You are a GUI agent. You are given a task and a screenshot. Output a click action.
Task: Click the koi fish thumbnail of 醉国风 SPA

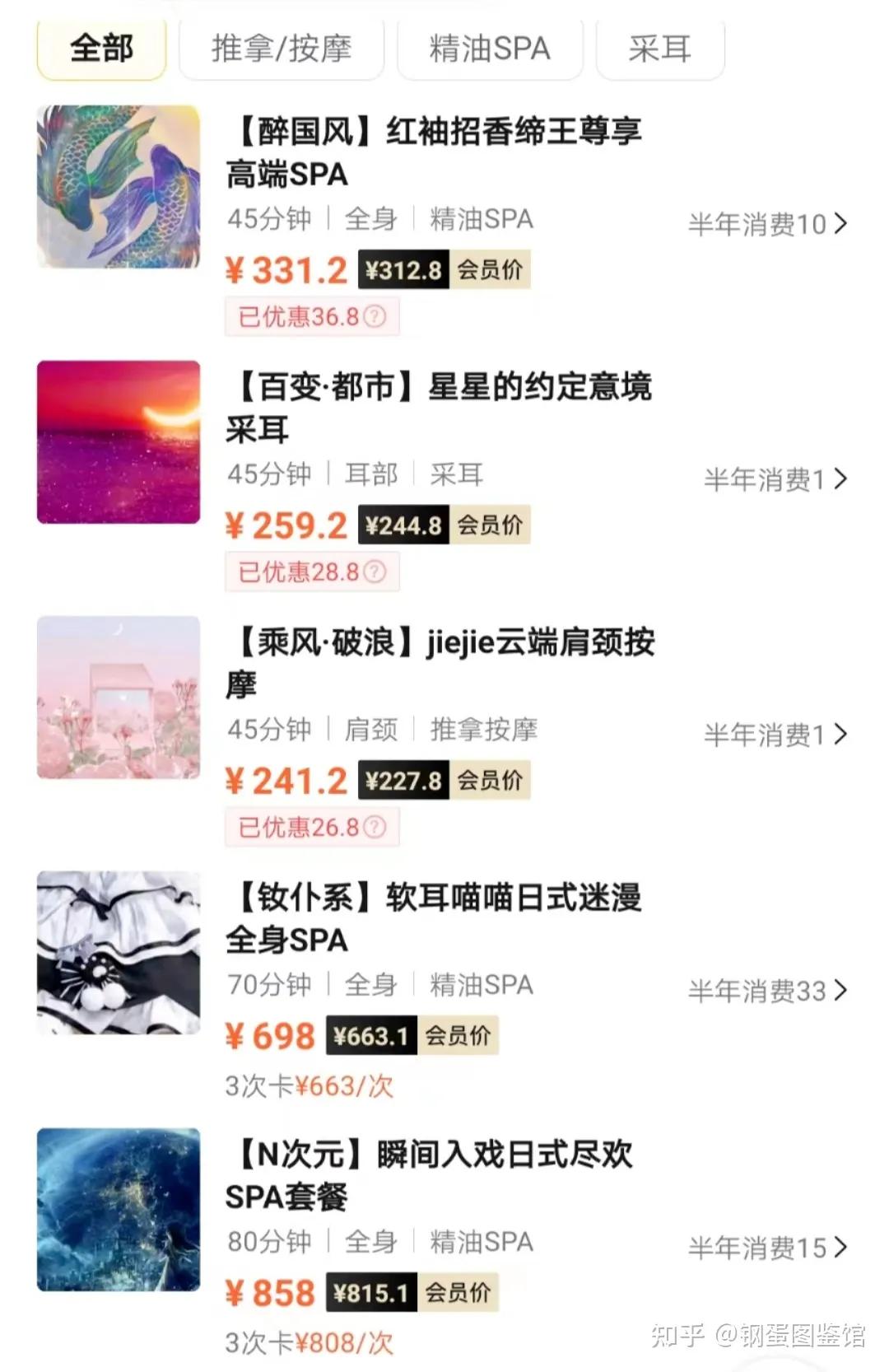pos(118,188)
